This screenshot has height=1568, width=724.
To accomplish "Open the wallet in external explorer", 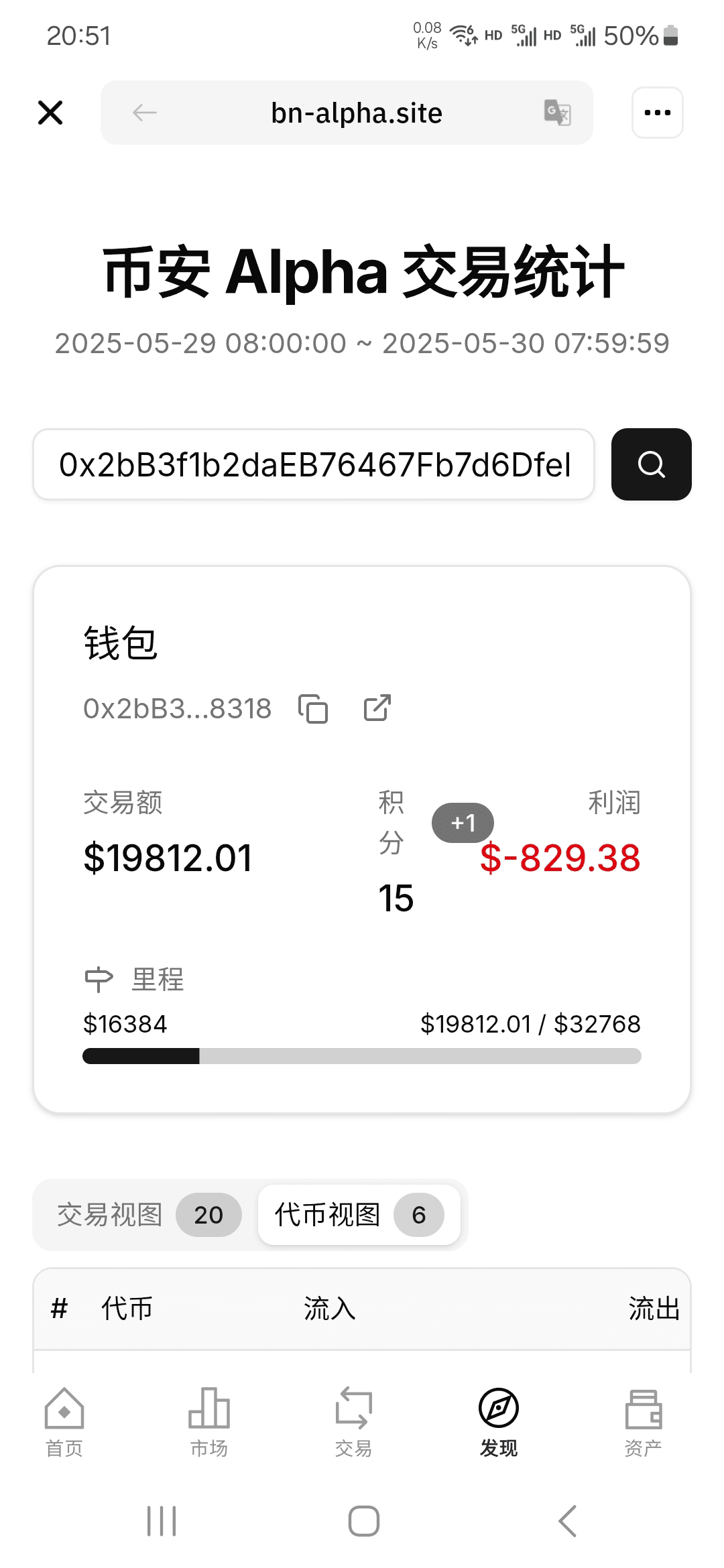I will click(x=377, y=708).
